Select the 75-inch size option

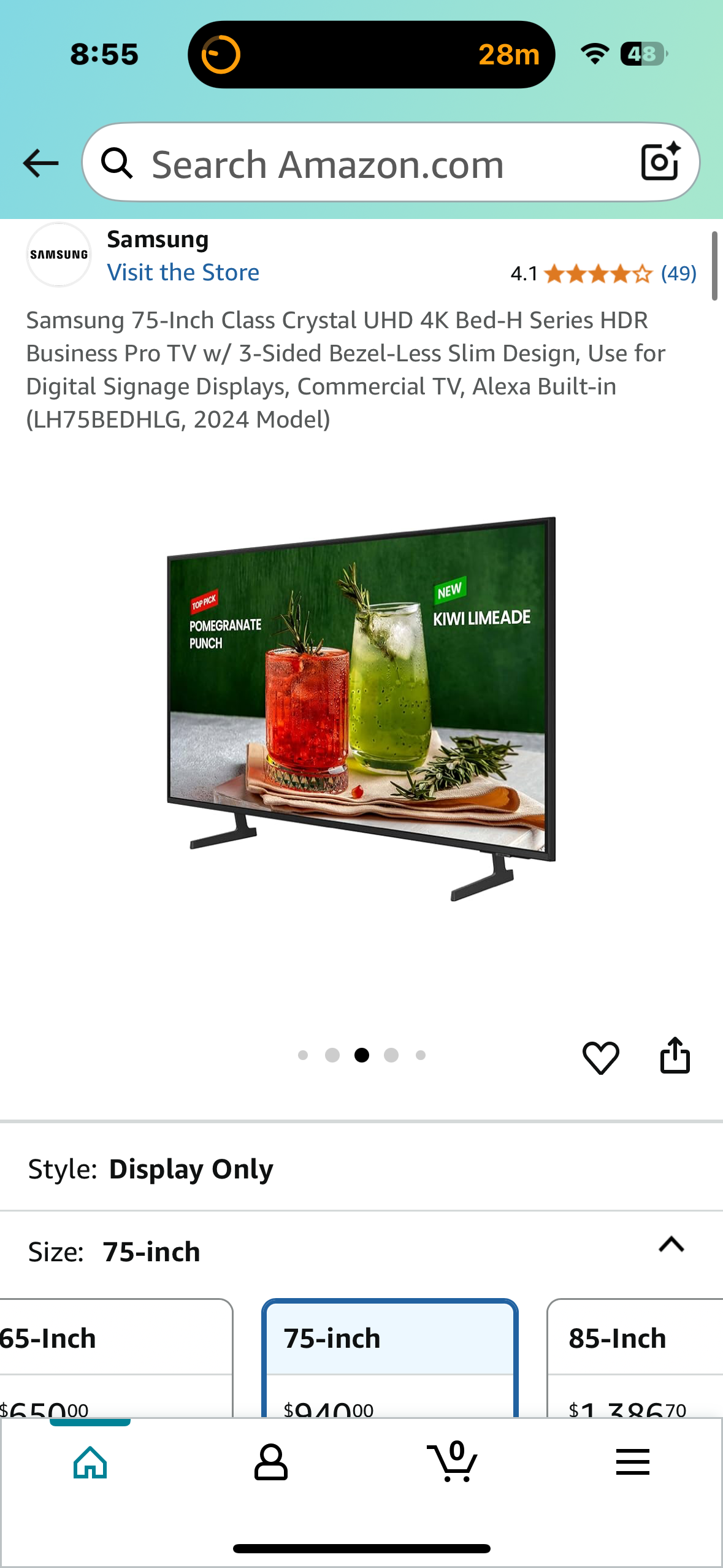coord(390,1356)
